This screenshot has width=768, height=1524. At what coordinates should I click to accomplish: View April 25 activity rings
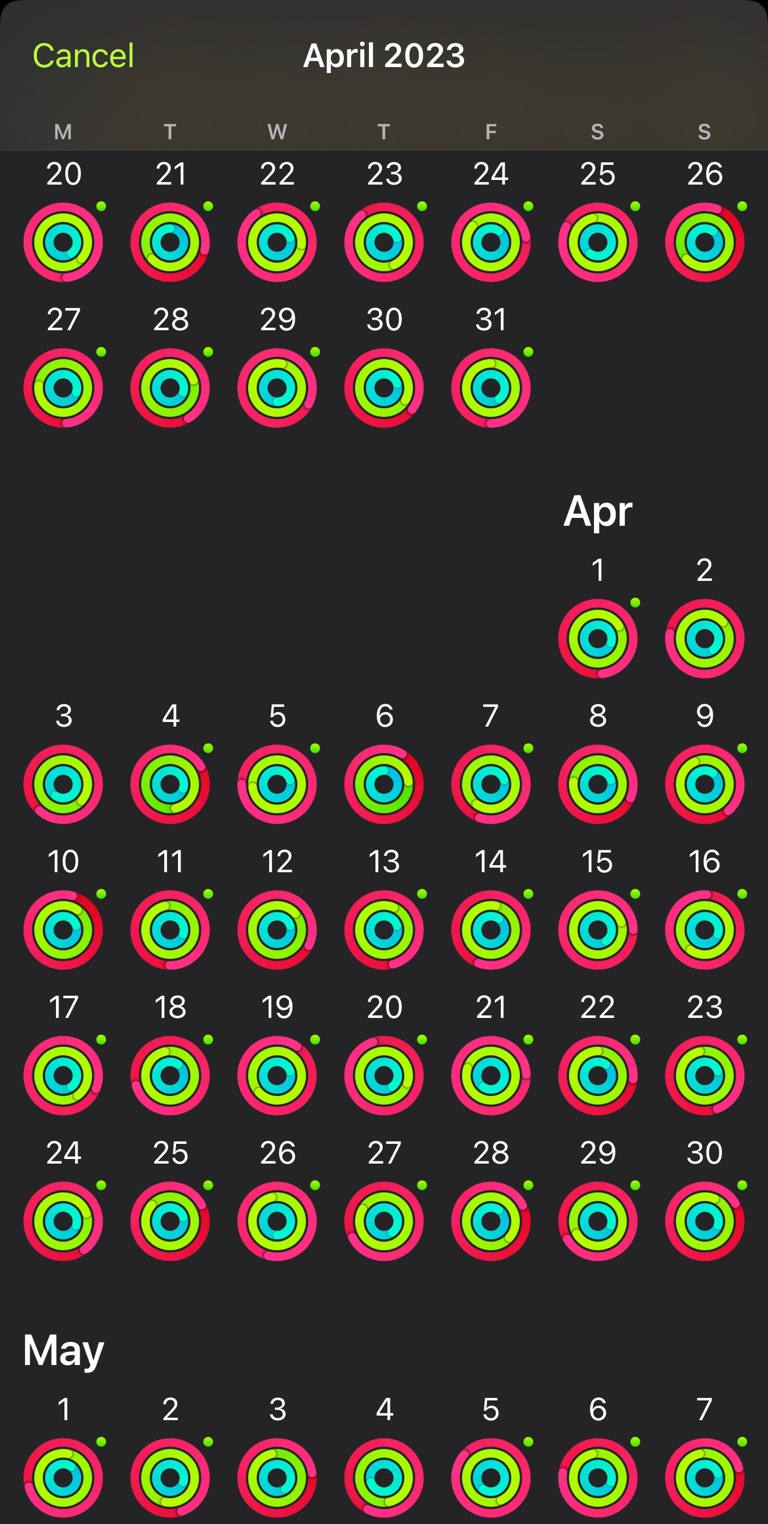170,1221
